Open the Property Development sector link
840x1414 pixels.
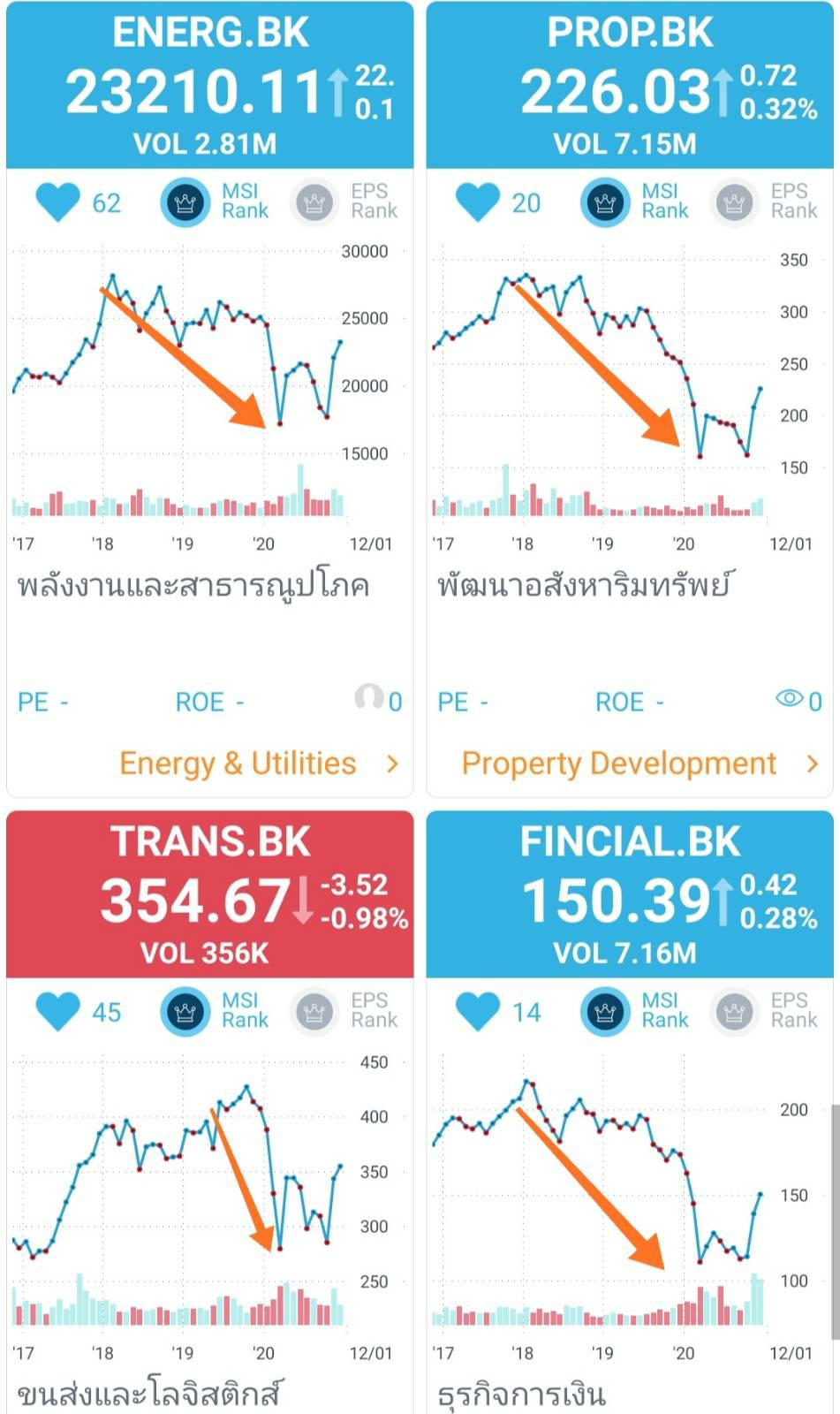pyautogui.click(x=641, y=764)
